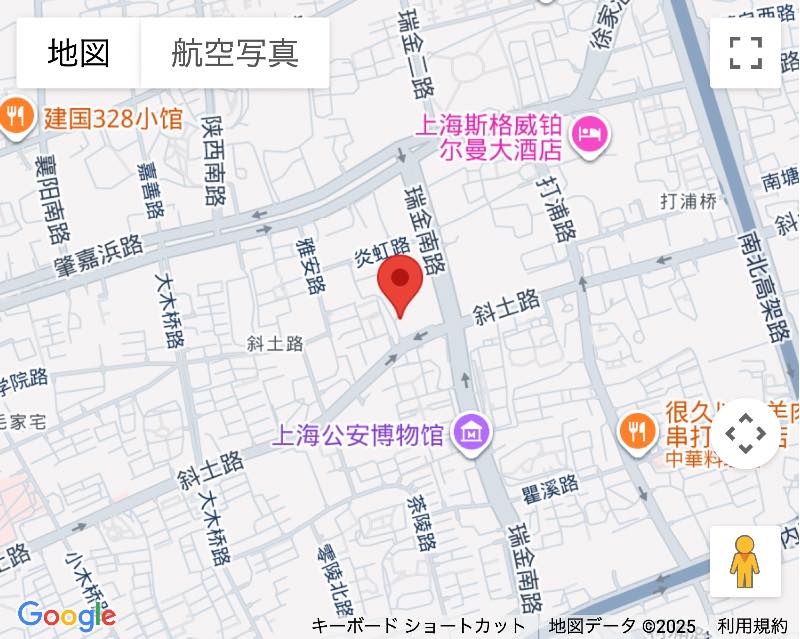Viewport: 800px width, 639px height.
Task: Open the 利用規約 terms link
Action: [x=752, y=626]
